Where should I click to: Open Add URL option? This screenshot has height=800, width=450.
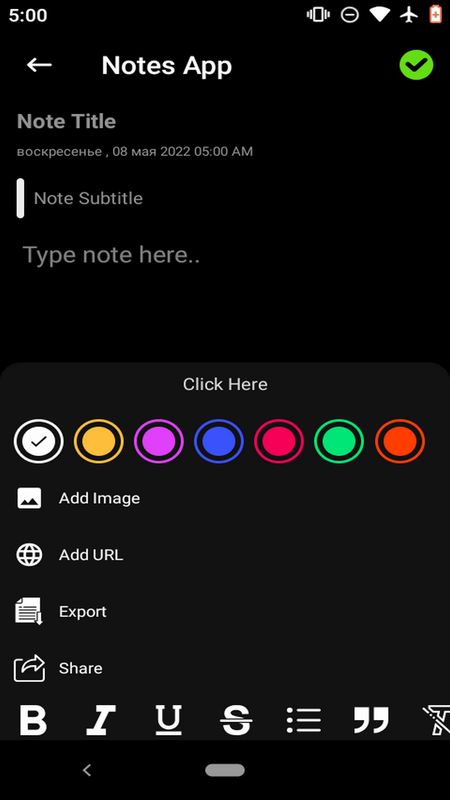point(225,555)
